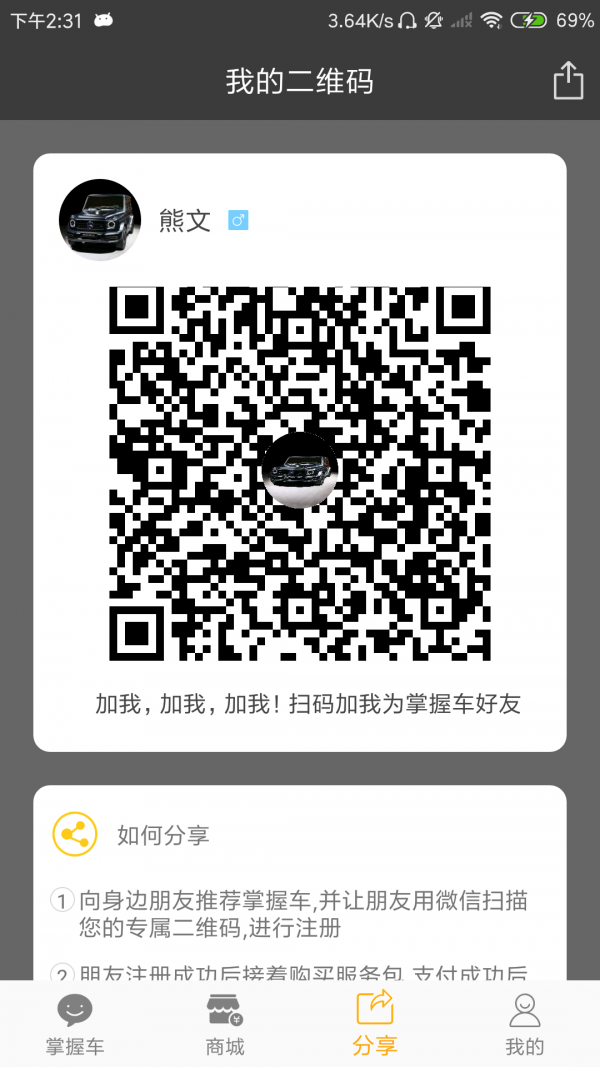Open the 商城 tab
600x1067 pixels.
click(225, 1024)
